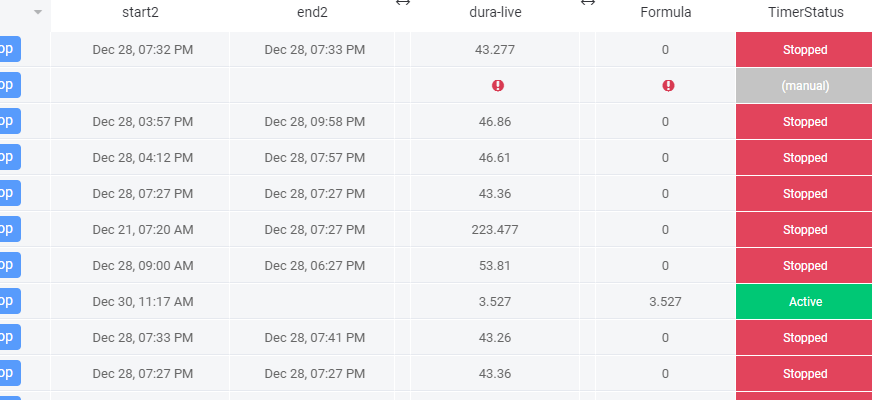This screenshot has width=872, height=400.
Task: Tap the blue button for the 09:00 AM row
Action: [x=9, y=265]
